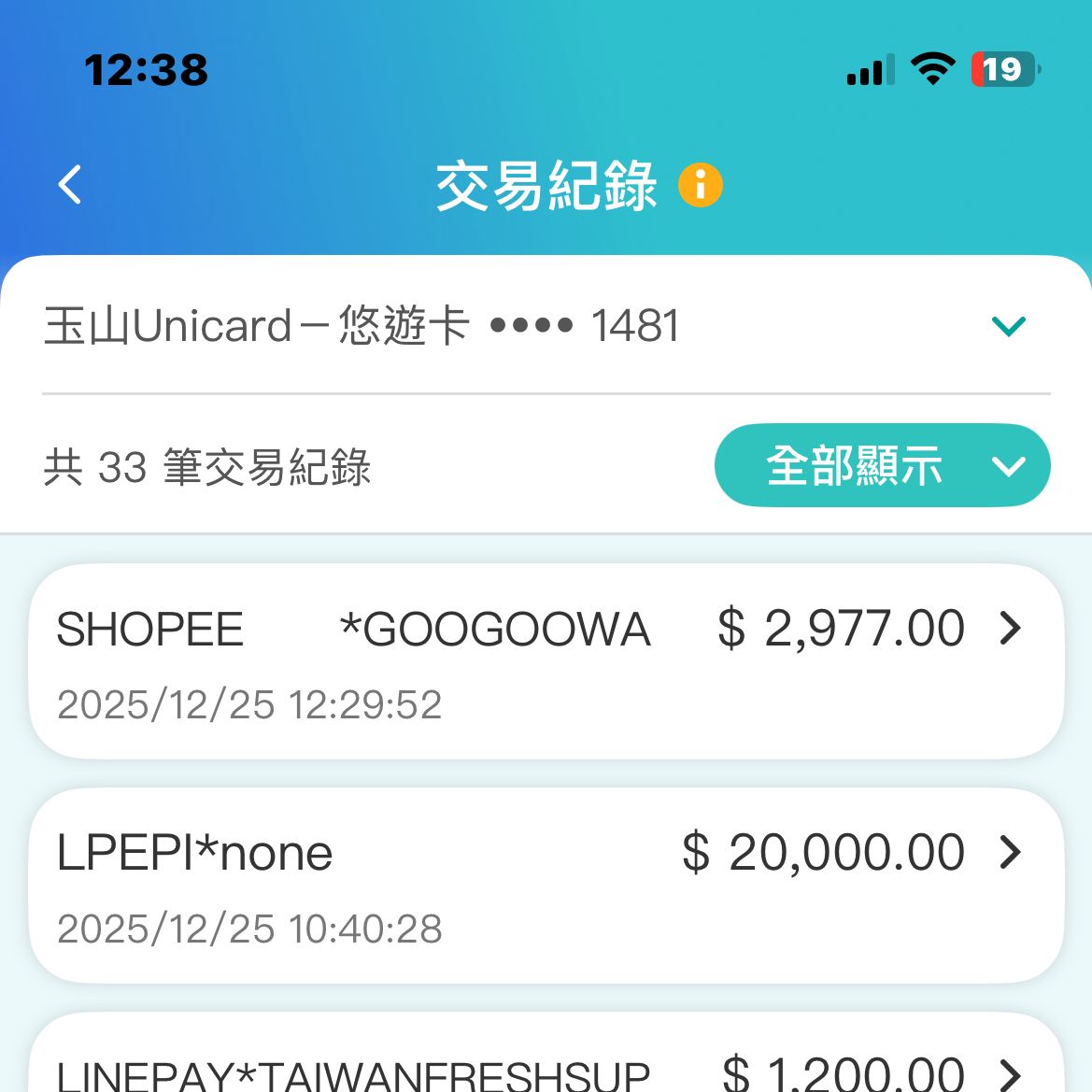Go back using the top-left arrow
Screen dimensions: 1092x1092
click(70, 184)
